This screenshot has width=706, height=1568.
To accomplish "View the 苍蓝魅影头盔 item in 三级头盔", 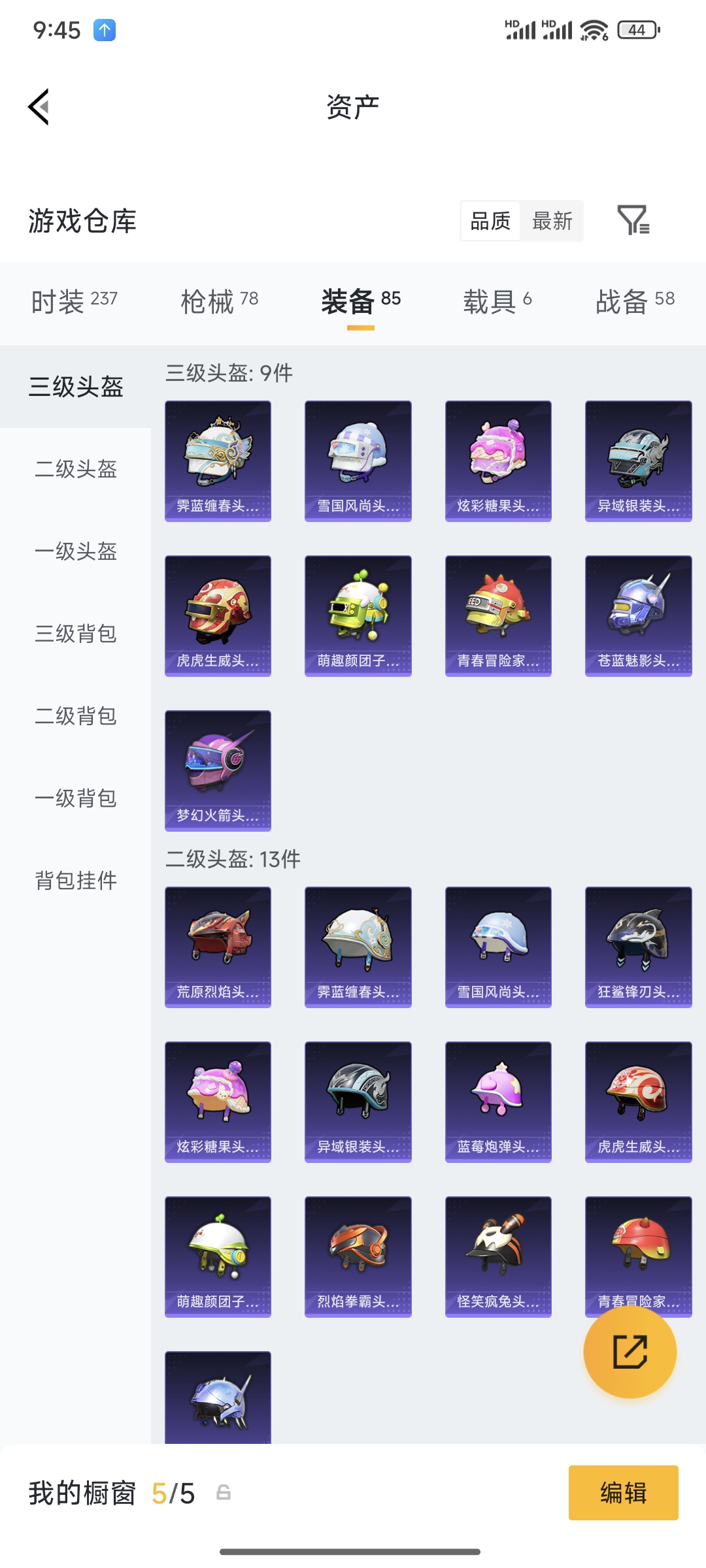I will pos(638,615).
